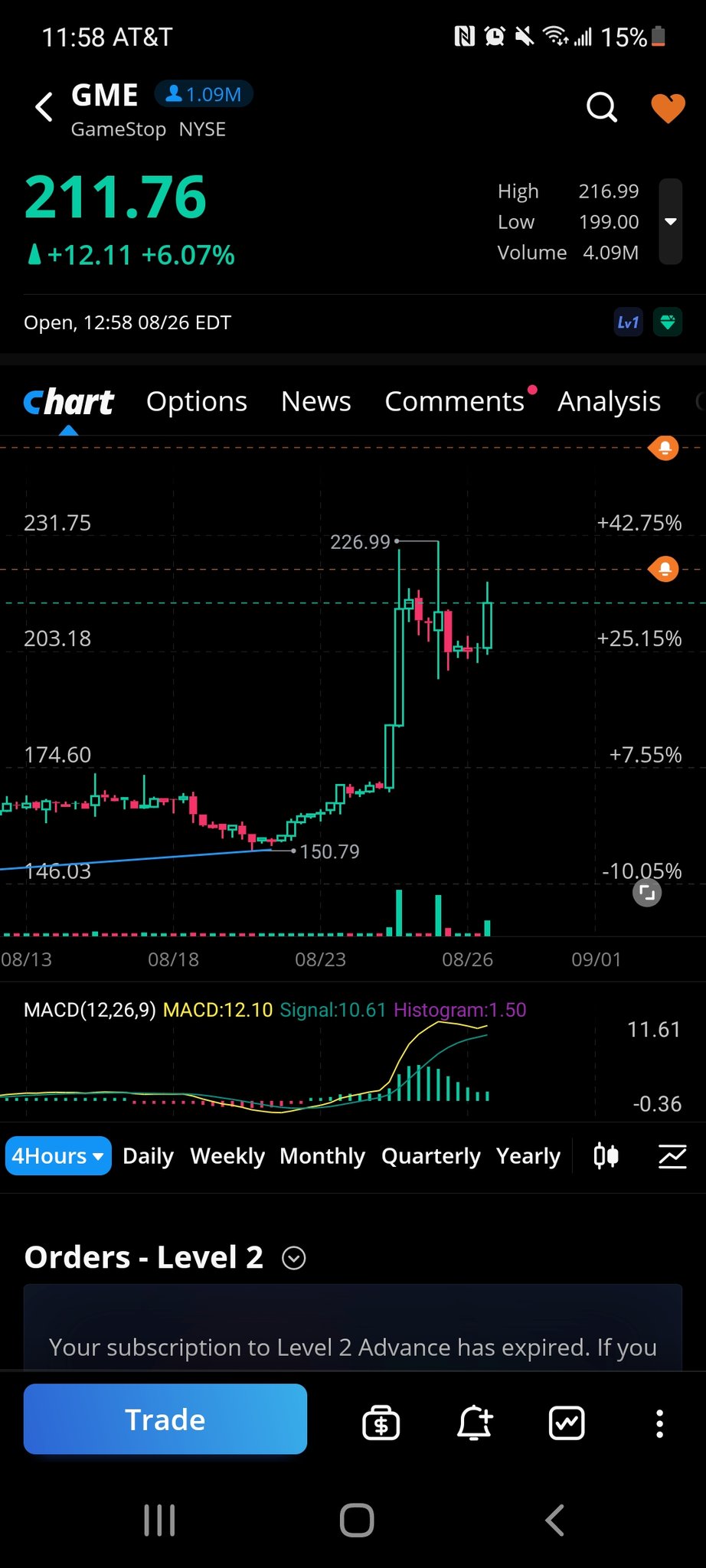Switch to the News tab
The image size is (706, 1568).
(x=315, y=401)
